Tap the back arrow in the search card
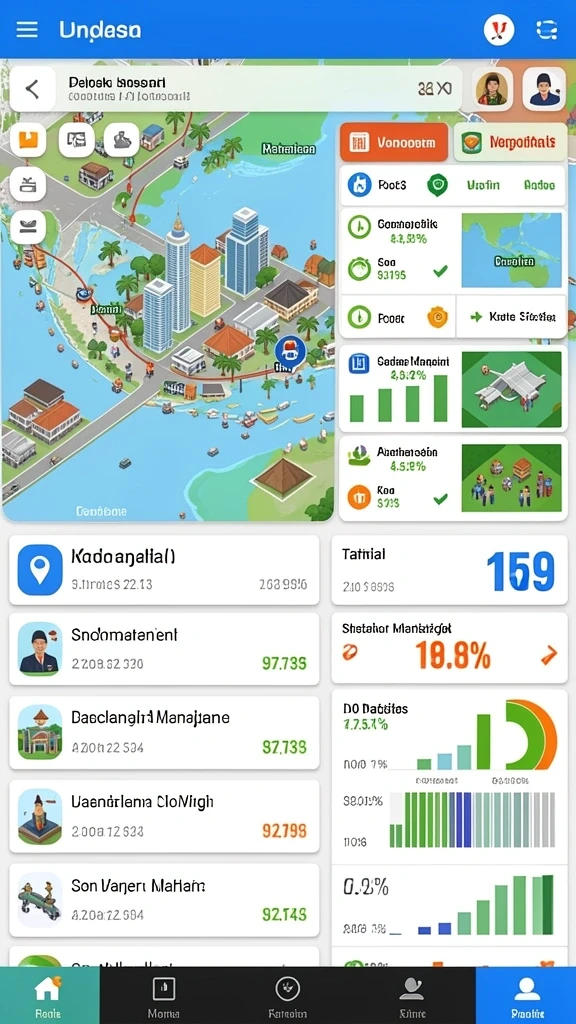The image size is (576, 1024). (32, 89)
